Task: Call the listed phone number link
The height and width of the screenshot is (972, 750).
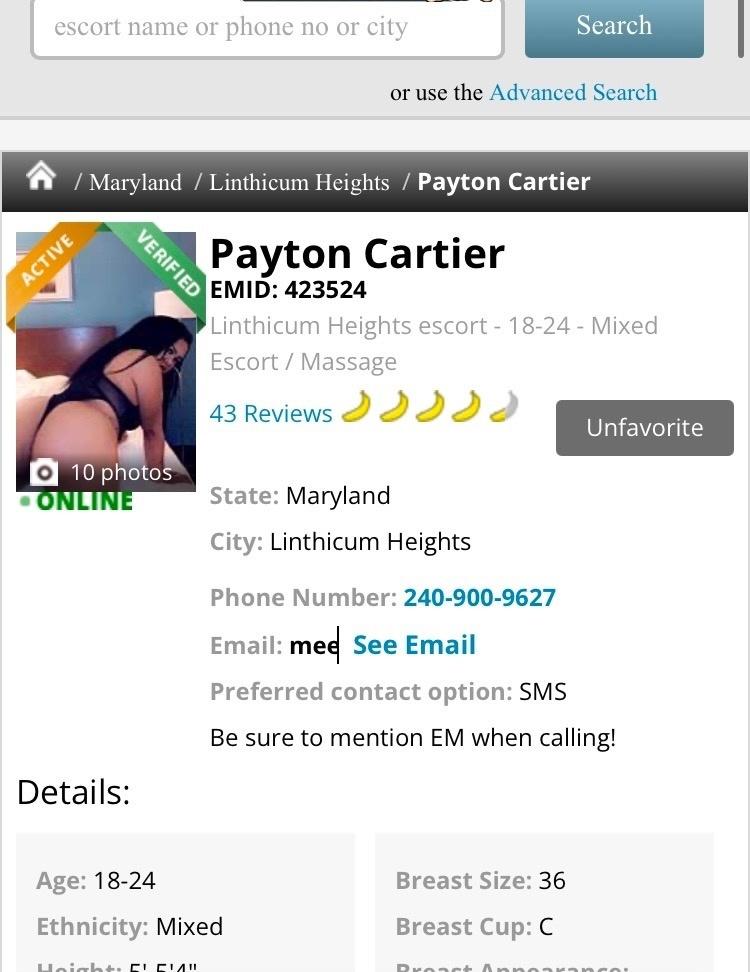Action: pyautogui.click(x=479, y=598)
